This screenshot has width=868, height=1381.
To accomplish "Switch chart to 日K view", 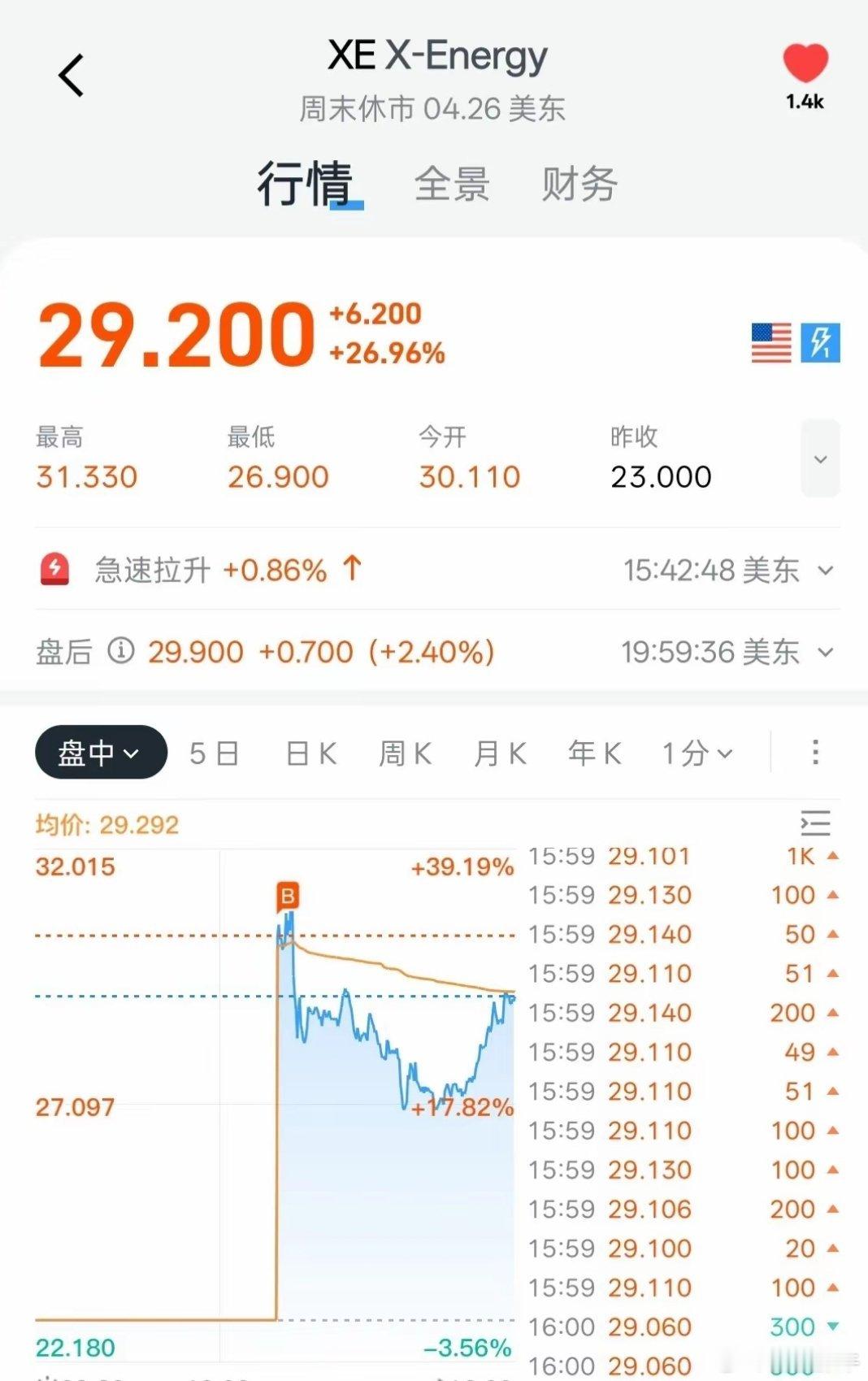I will point(311,753).
